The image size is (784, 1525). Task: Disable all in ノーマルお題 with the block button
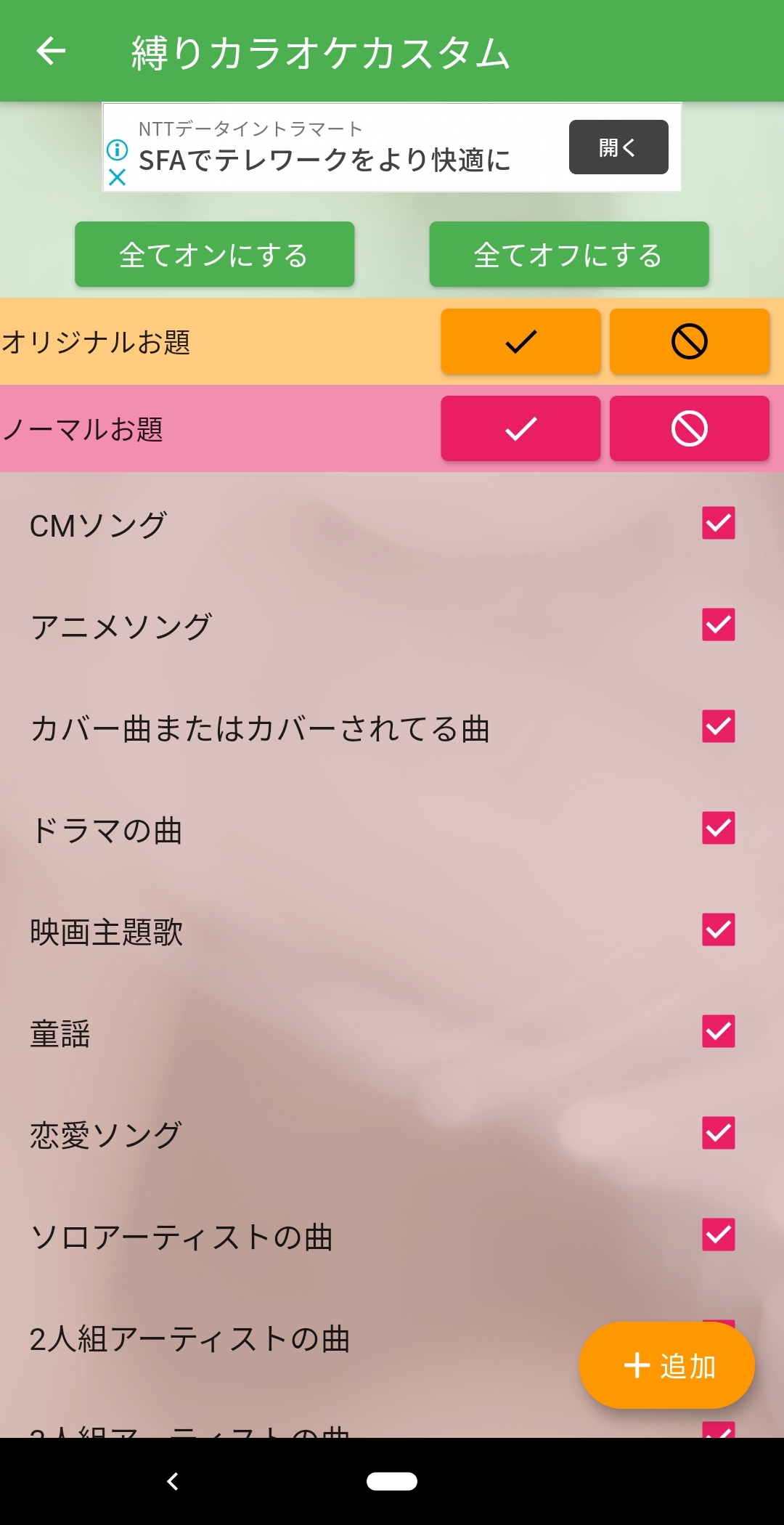690,428
